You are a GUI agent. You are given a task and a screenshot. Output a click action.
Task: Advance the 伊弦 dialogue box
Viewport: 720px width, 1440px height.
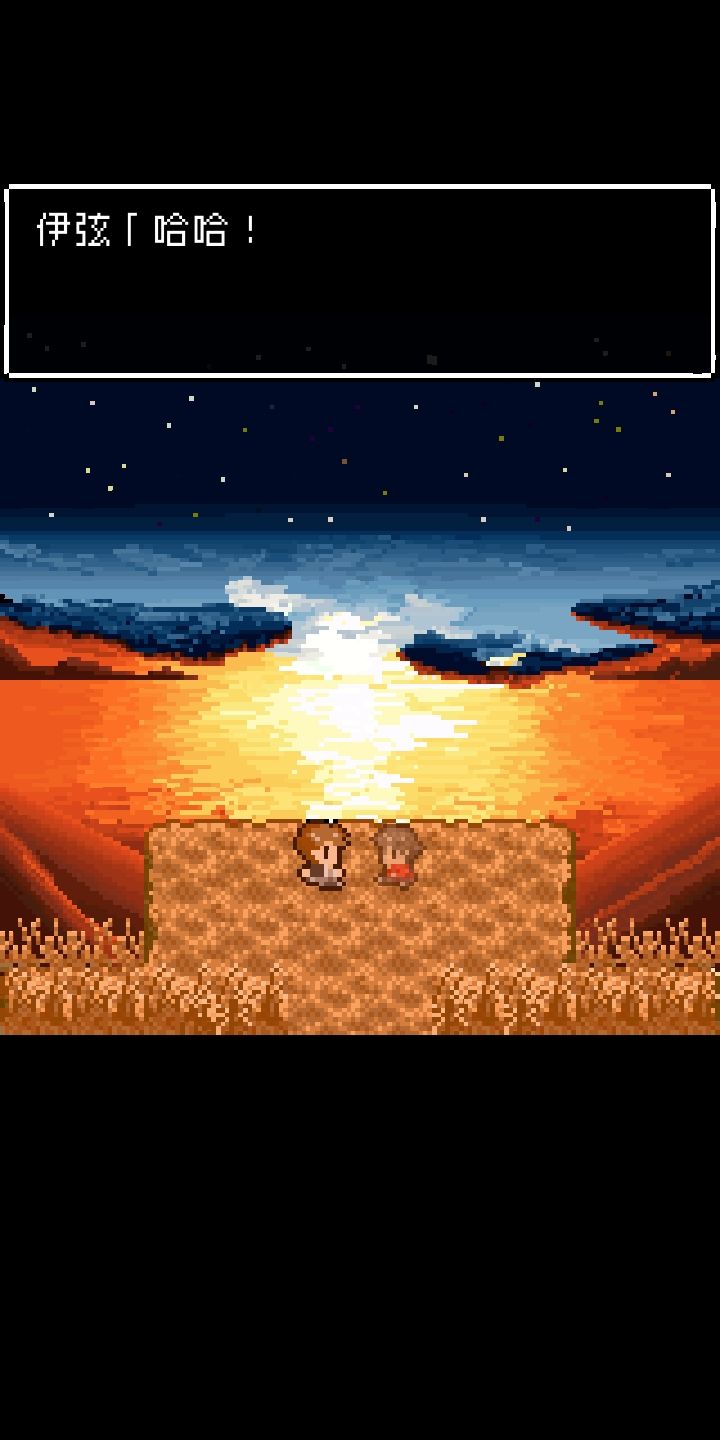coord(360,281)
